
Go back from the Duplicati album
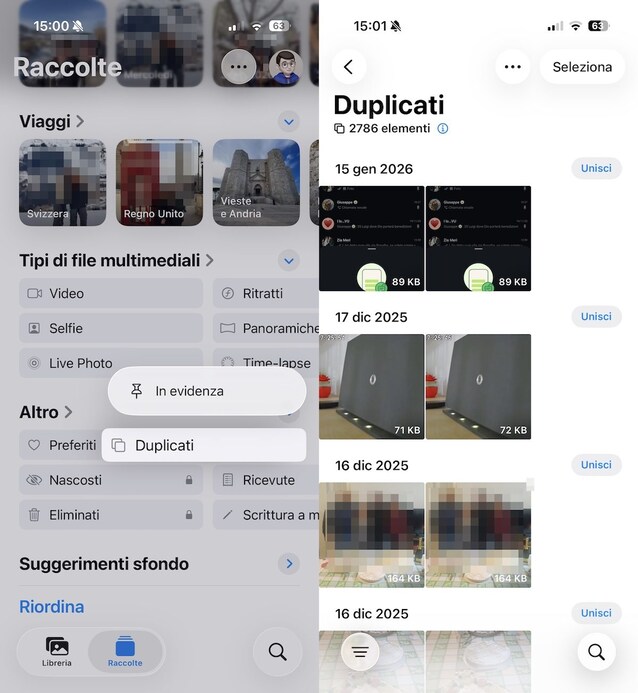(x=348, y=67)
